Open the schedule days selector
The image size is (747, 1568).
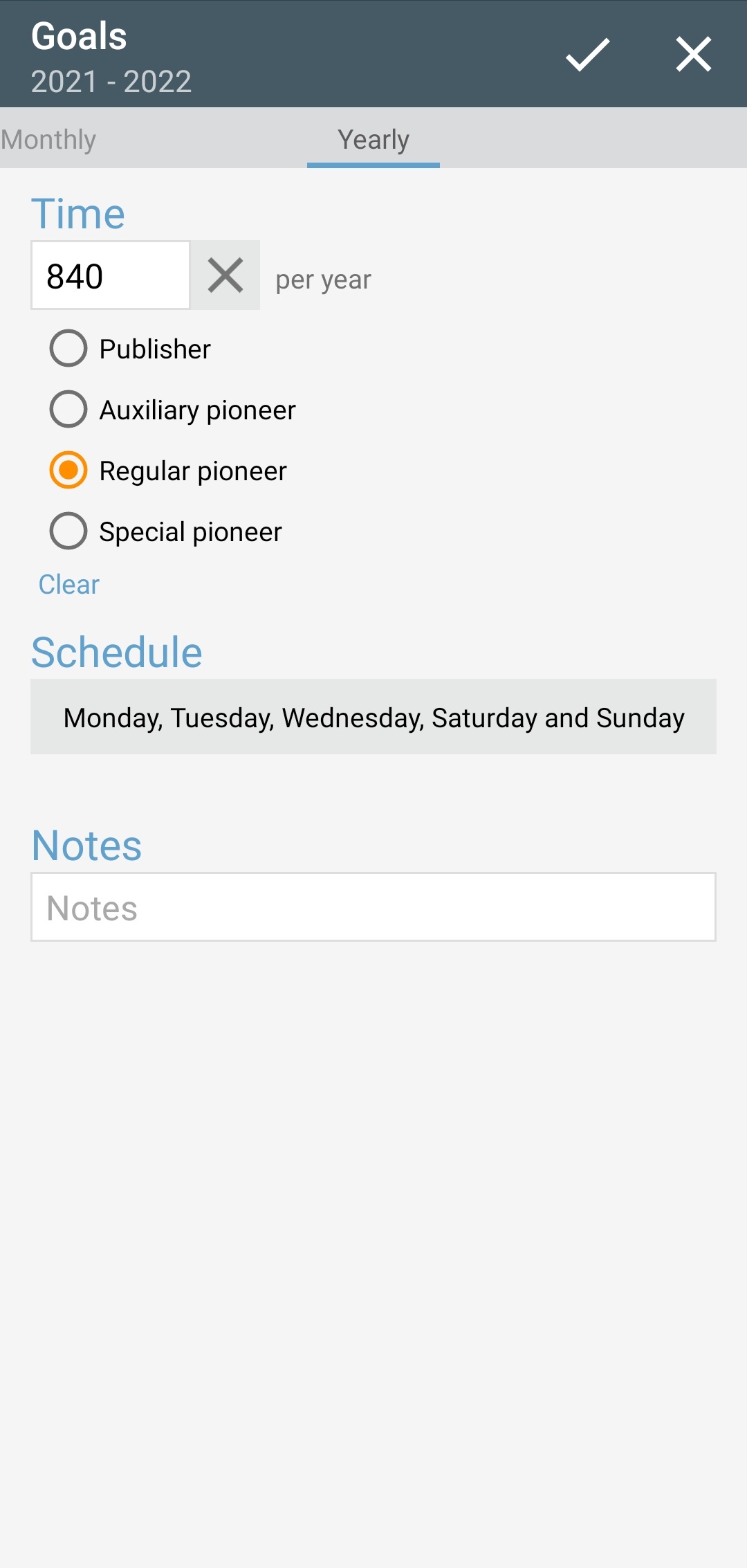point(373,717)
